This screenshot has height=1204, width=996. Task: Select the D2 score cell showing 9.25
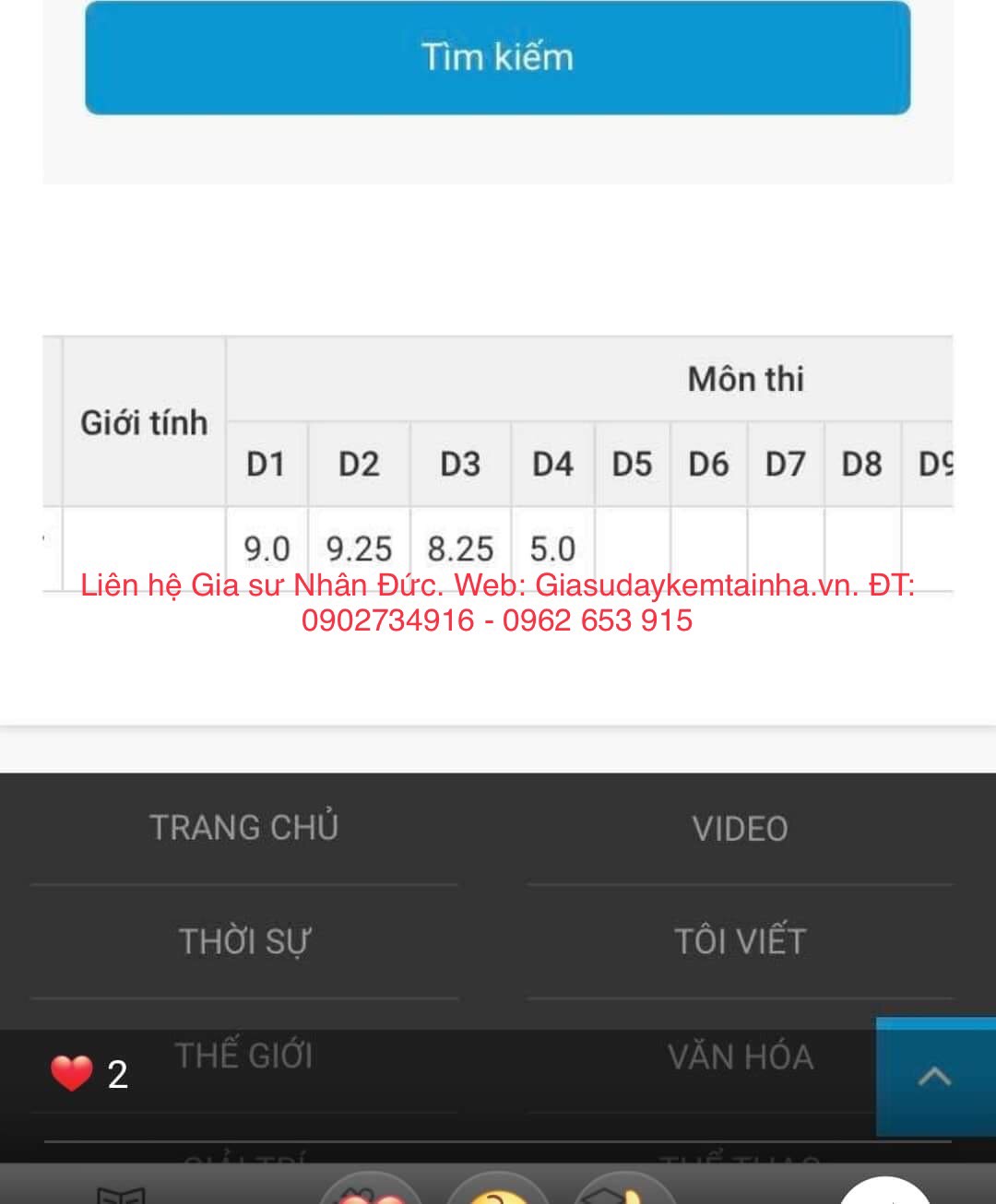click(x=359, y=547)
